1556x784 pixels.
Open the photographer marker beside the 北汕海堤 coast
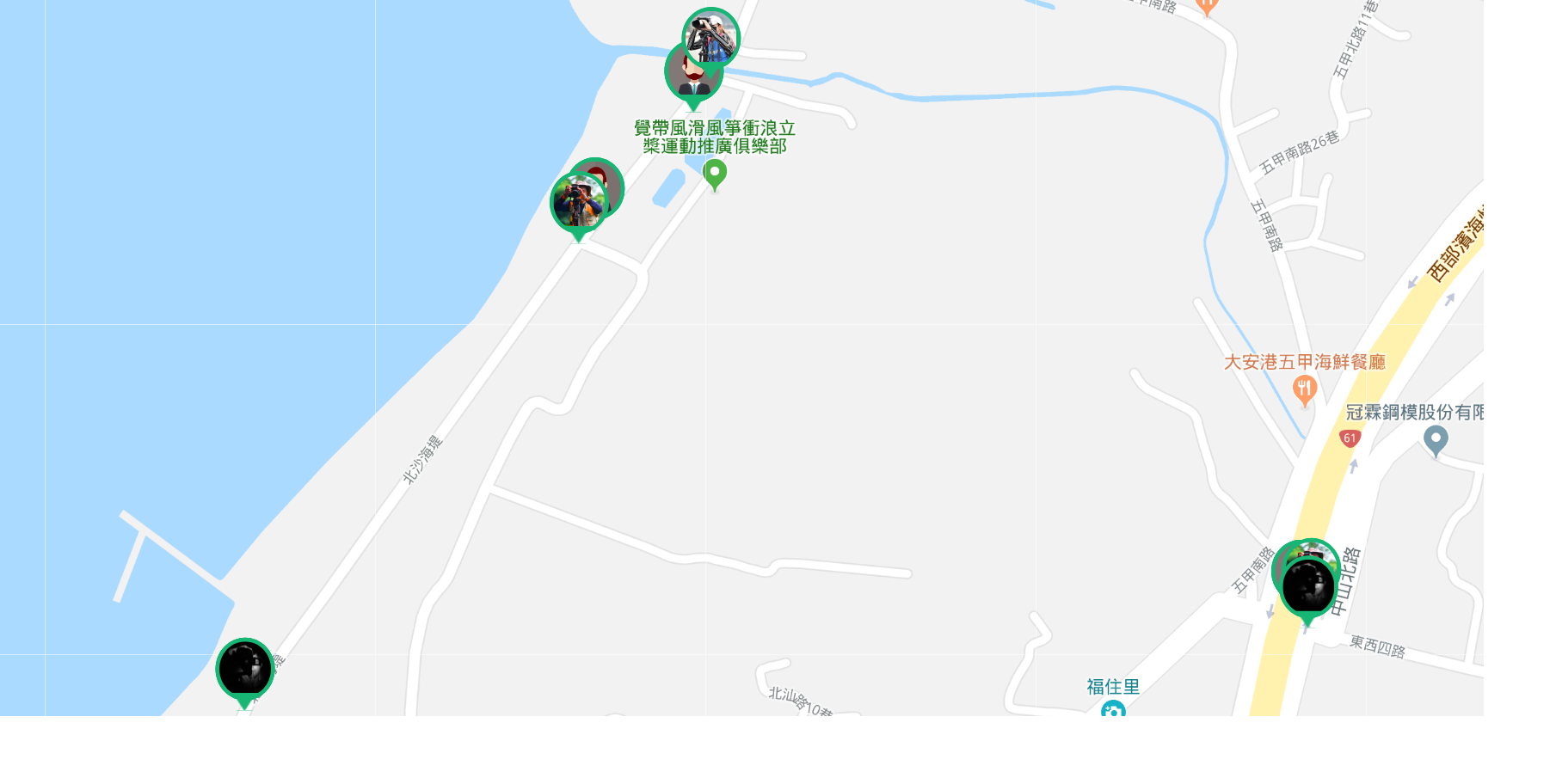[577, 204]
